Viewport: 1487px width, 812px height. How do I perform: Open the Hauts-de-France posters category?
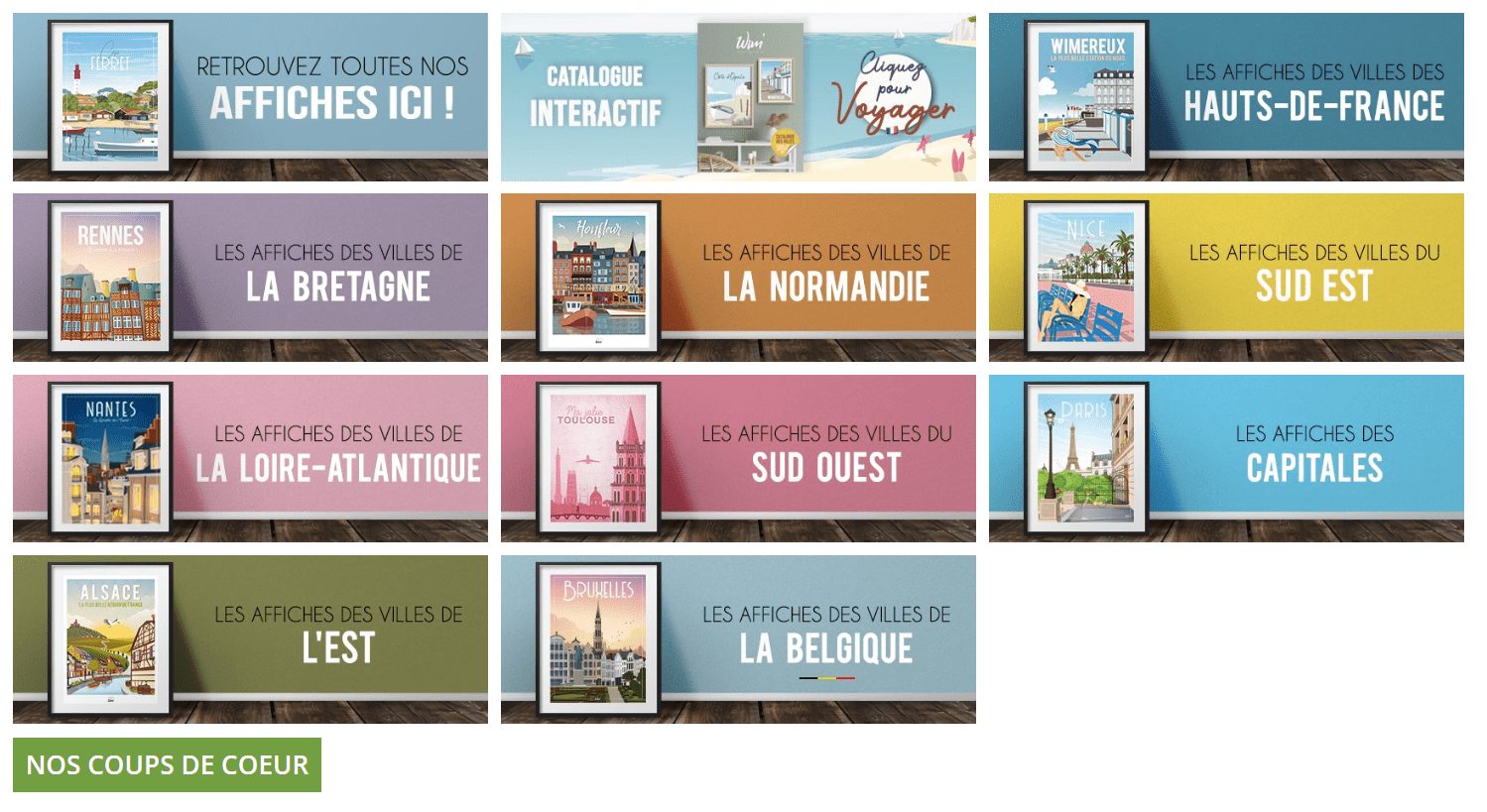(1226, 97)
